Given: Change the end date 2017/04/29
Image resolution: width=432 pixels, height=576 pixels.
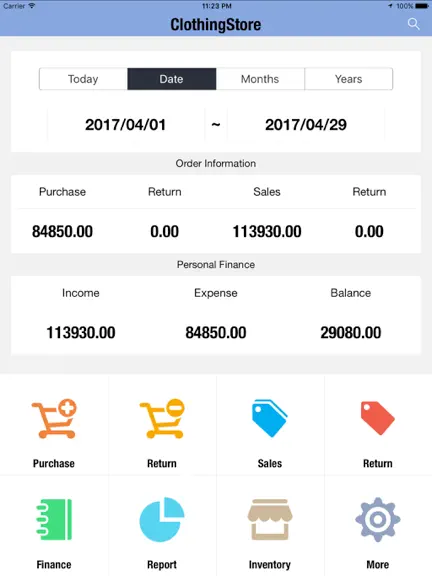Looking at the screenshot, I should coord(306,125).
